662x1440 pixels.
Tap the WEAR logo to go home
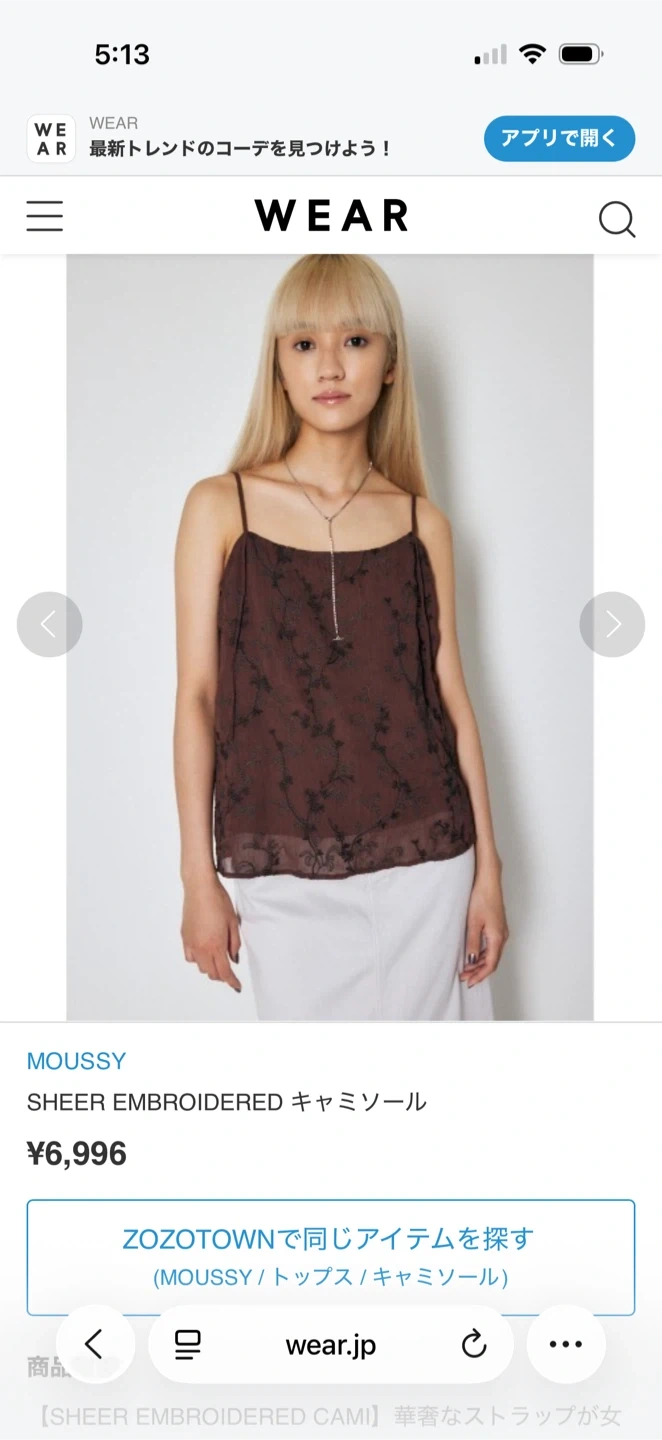point(331,216)
